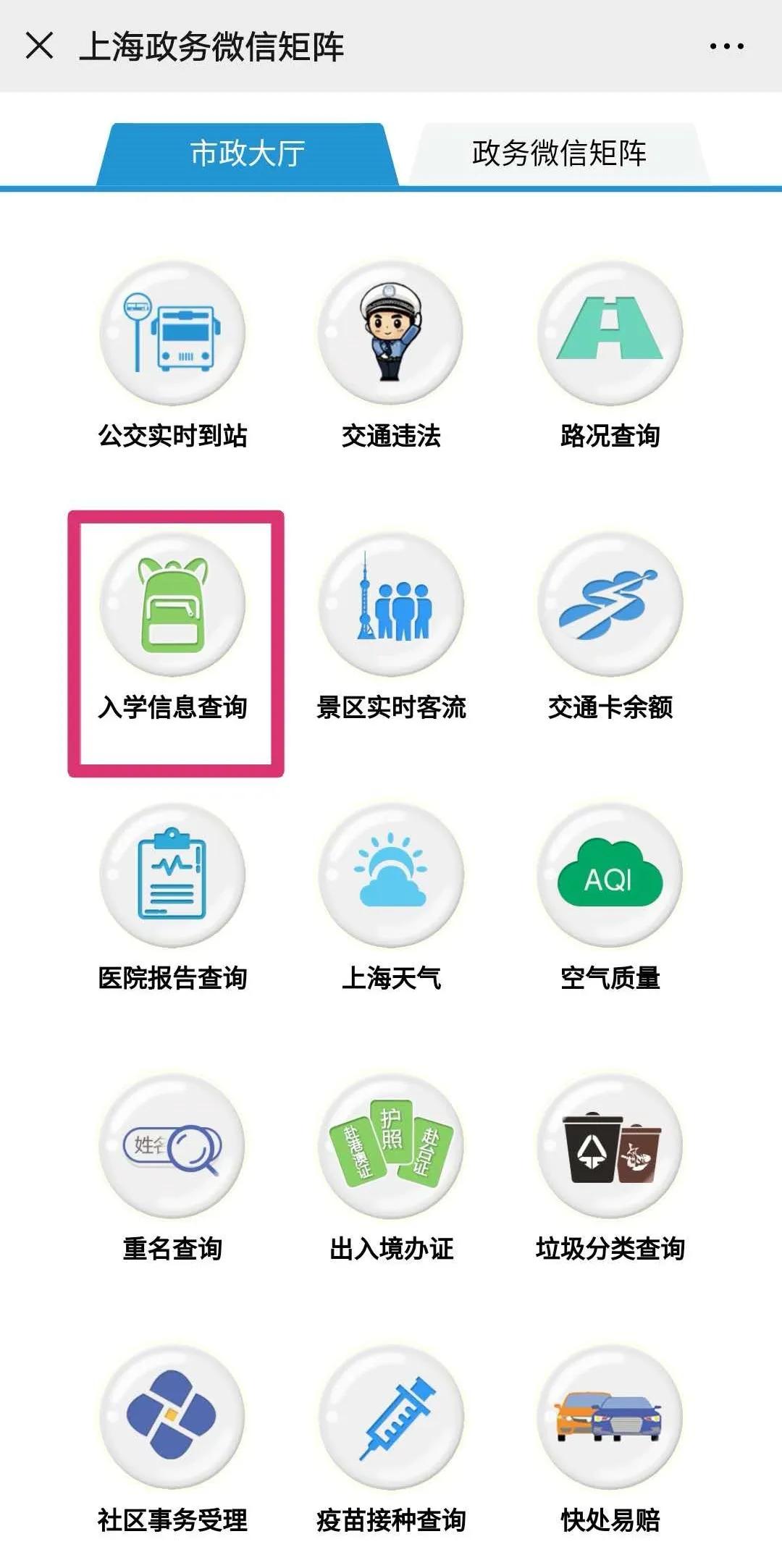
Task: Open 社区事务受理 community services
Action: coord(172,1439)
